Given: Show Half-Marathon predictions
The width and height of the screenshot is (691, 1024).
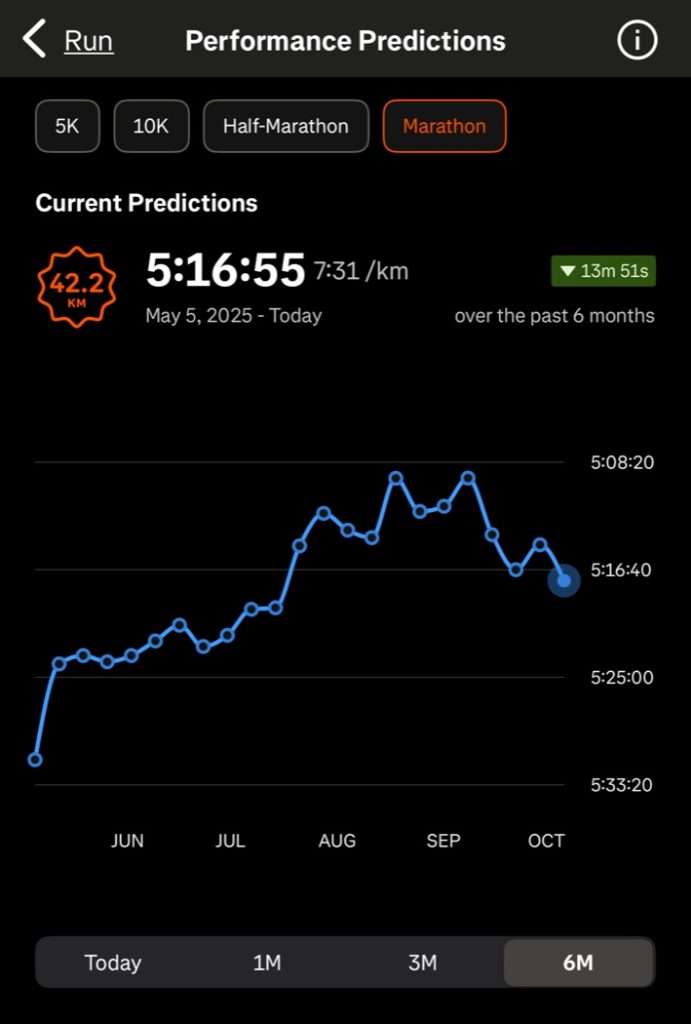Looking at the screenshot, I should (x=285, y=127).
